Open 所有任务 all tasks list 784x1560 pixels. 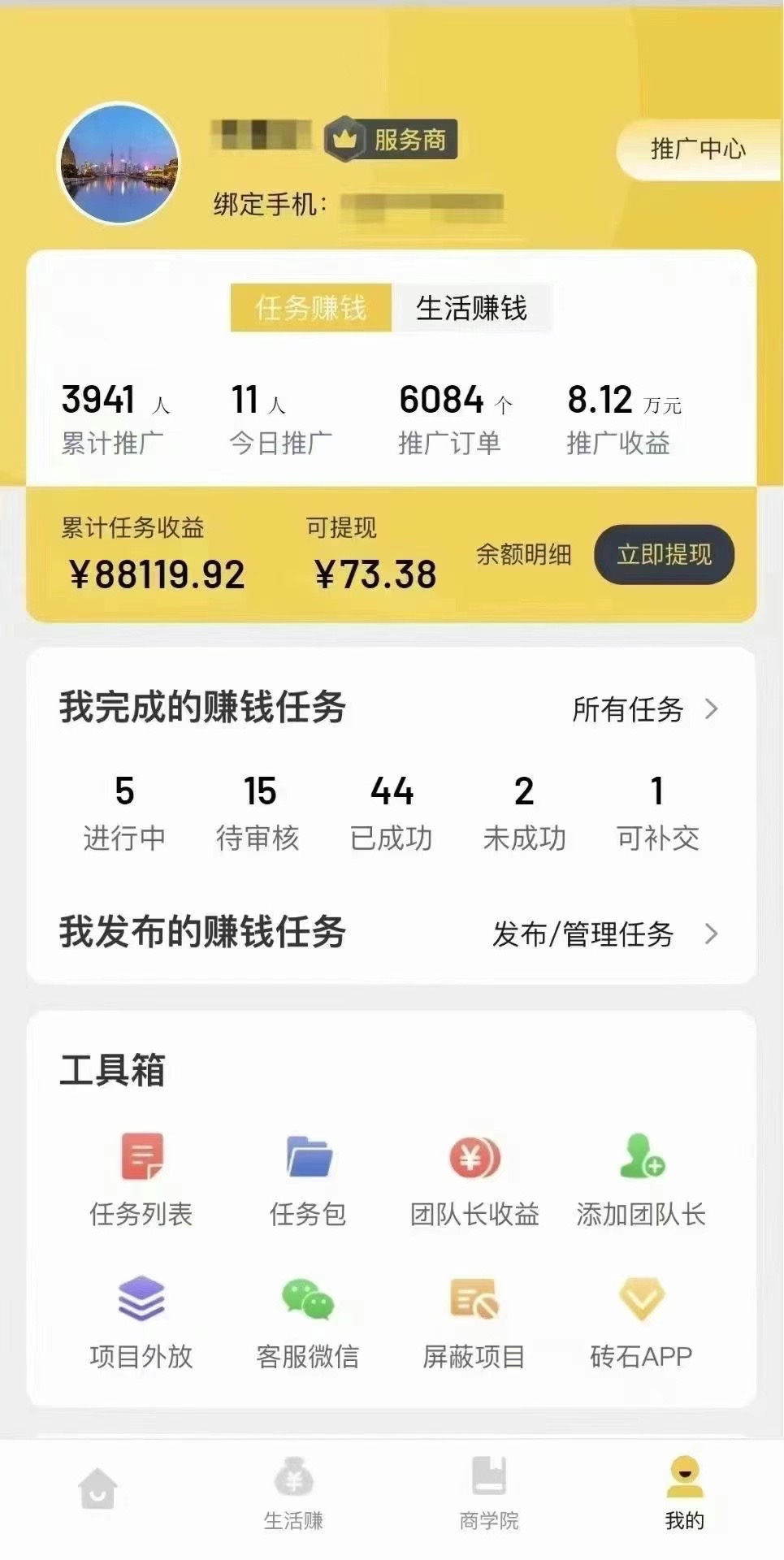[x=644, y=709]
